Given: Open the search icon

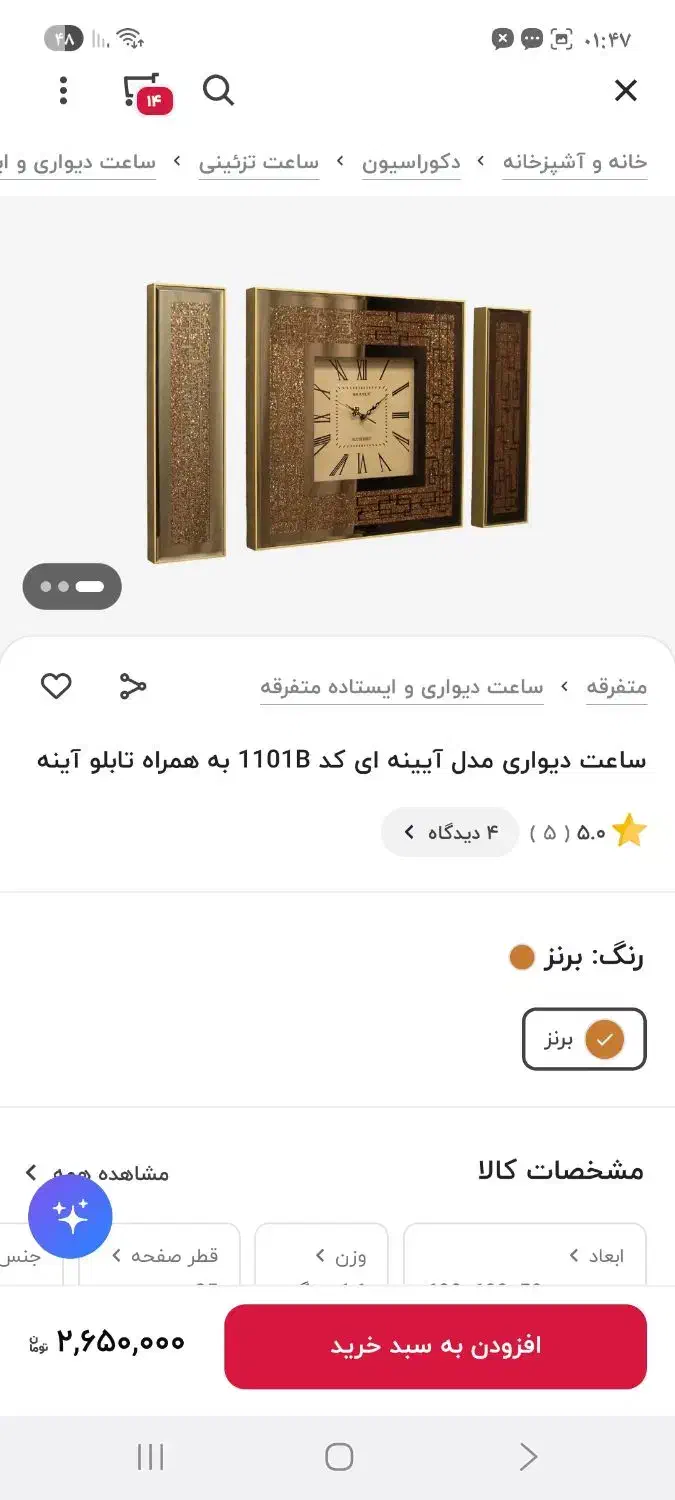Looking at the screenshot, I should tap(218, 91).
